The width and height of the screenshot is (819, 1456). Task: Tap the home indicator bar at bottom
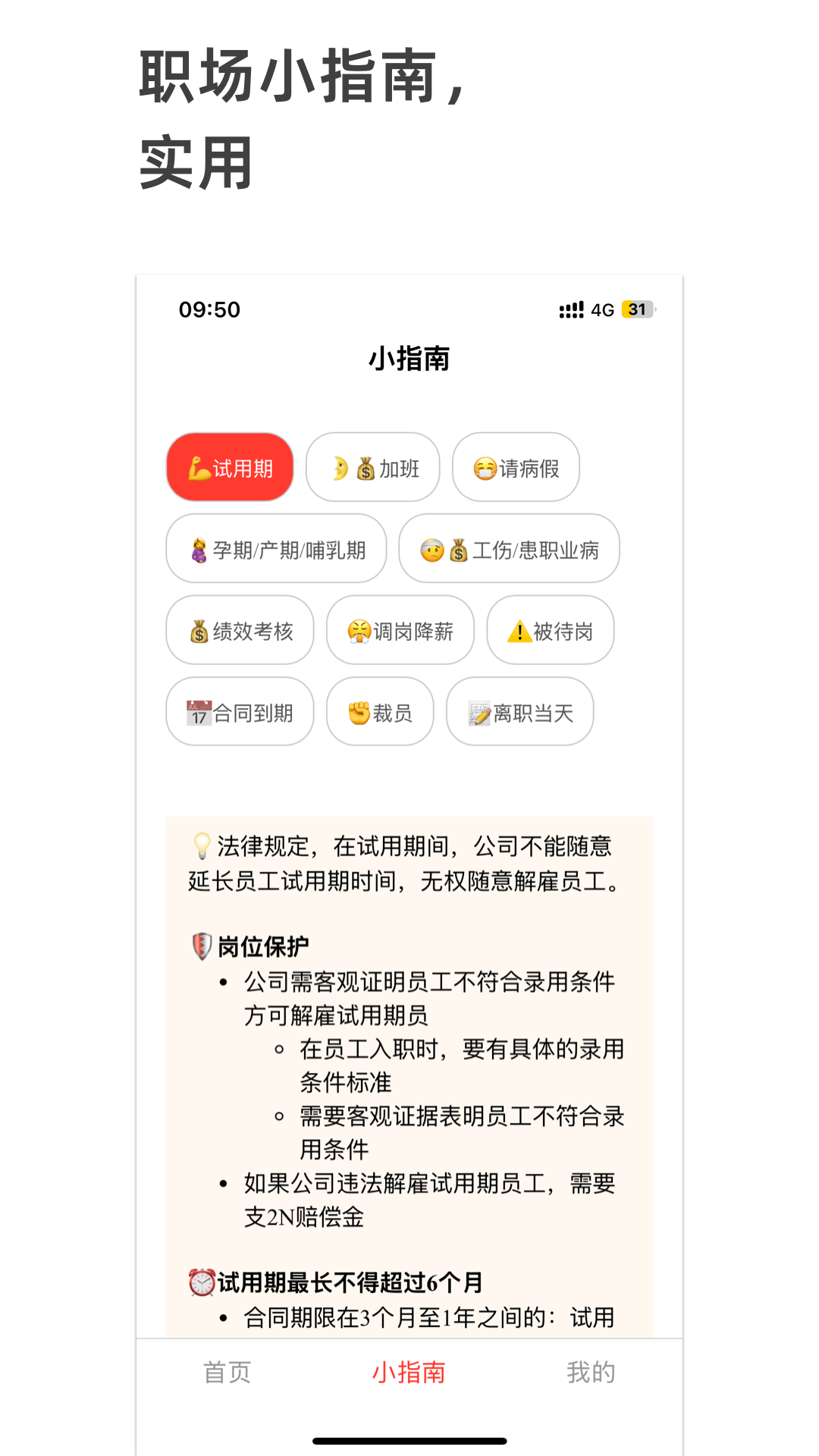pos(409,1439)
